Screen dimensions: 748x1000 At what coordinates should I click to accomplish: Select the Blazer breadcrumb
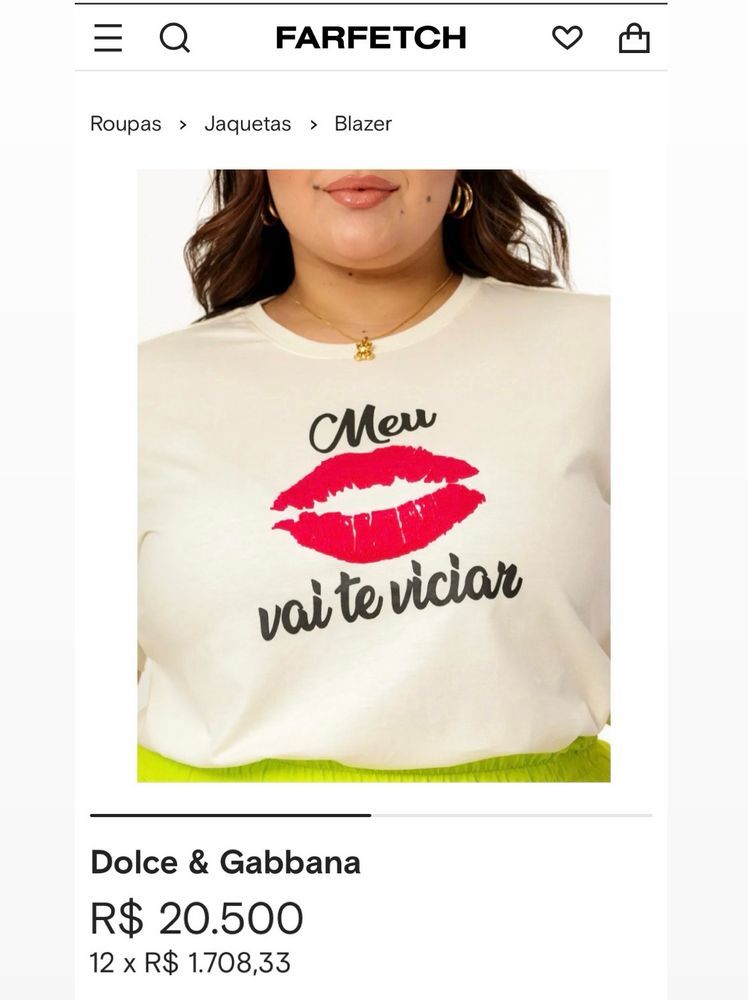tap(363, 124)
